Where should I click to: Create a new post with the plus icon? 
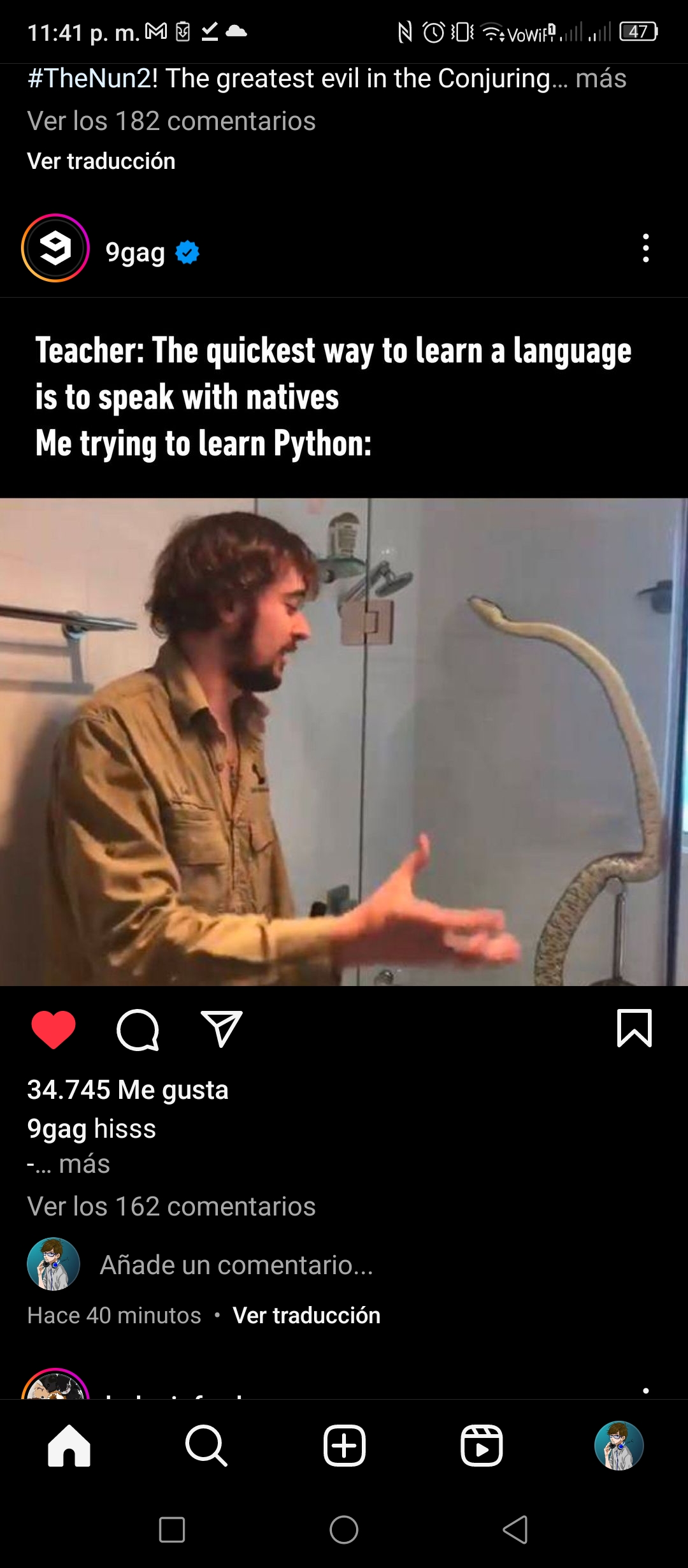[344, 1446]
